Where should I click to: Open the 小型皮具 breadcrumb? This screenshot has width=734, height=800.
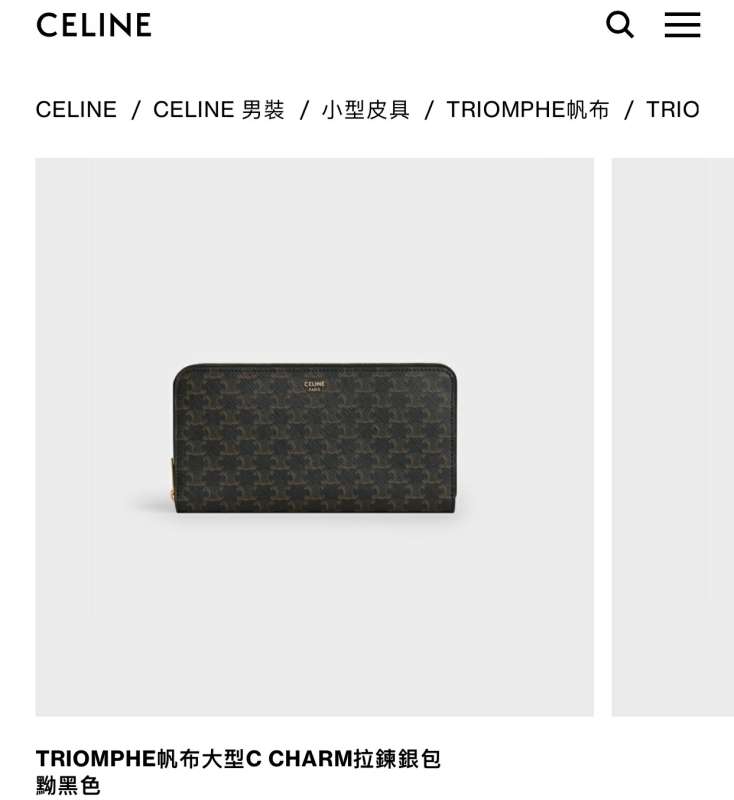click(366, 110)
